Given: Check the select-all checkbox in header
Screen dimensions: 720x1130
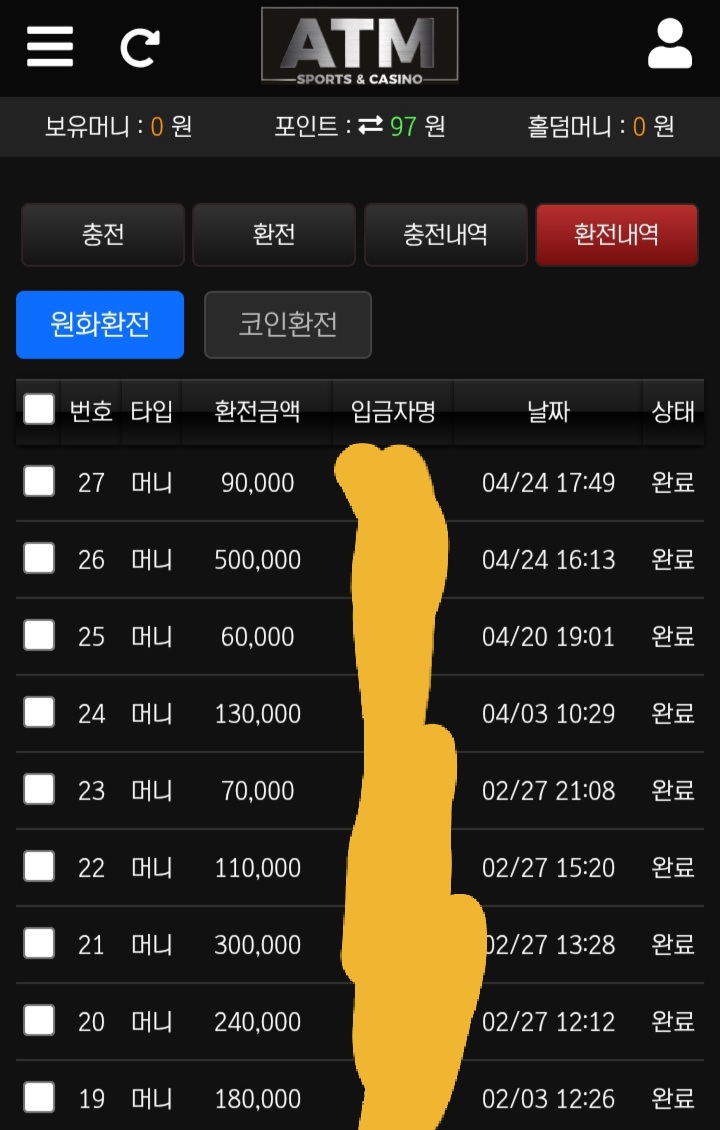Looking at the screenshot, I should click(39, 409).
